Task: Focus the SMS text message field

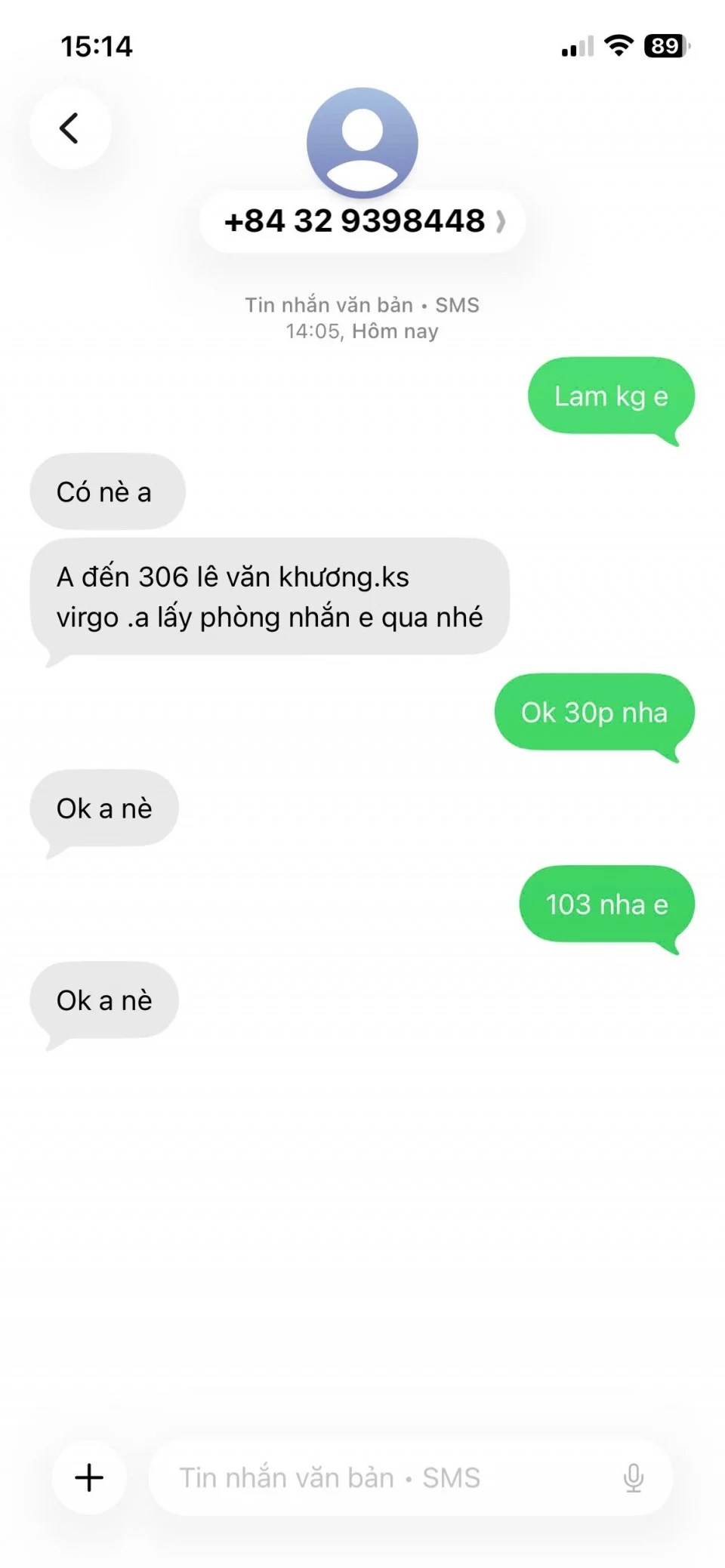Action: (378, 1477)
